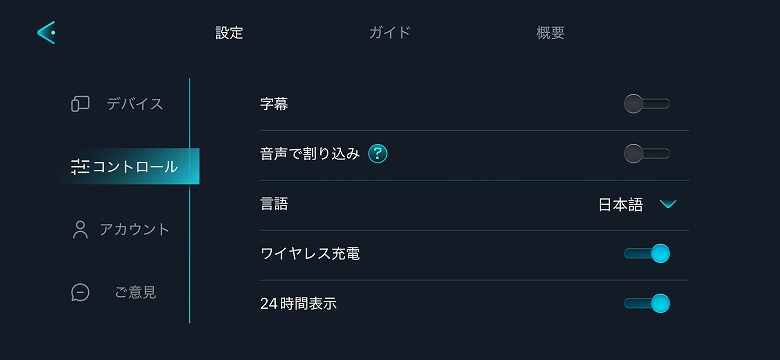The width and height of the screenshot is (780, 360).
Task: Switch to the ガイド tab
Action: coord(390,33)
